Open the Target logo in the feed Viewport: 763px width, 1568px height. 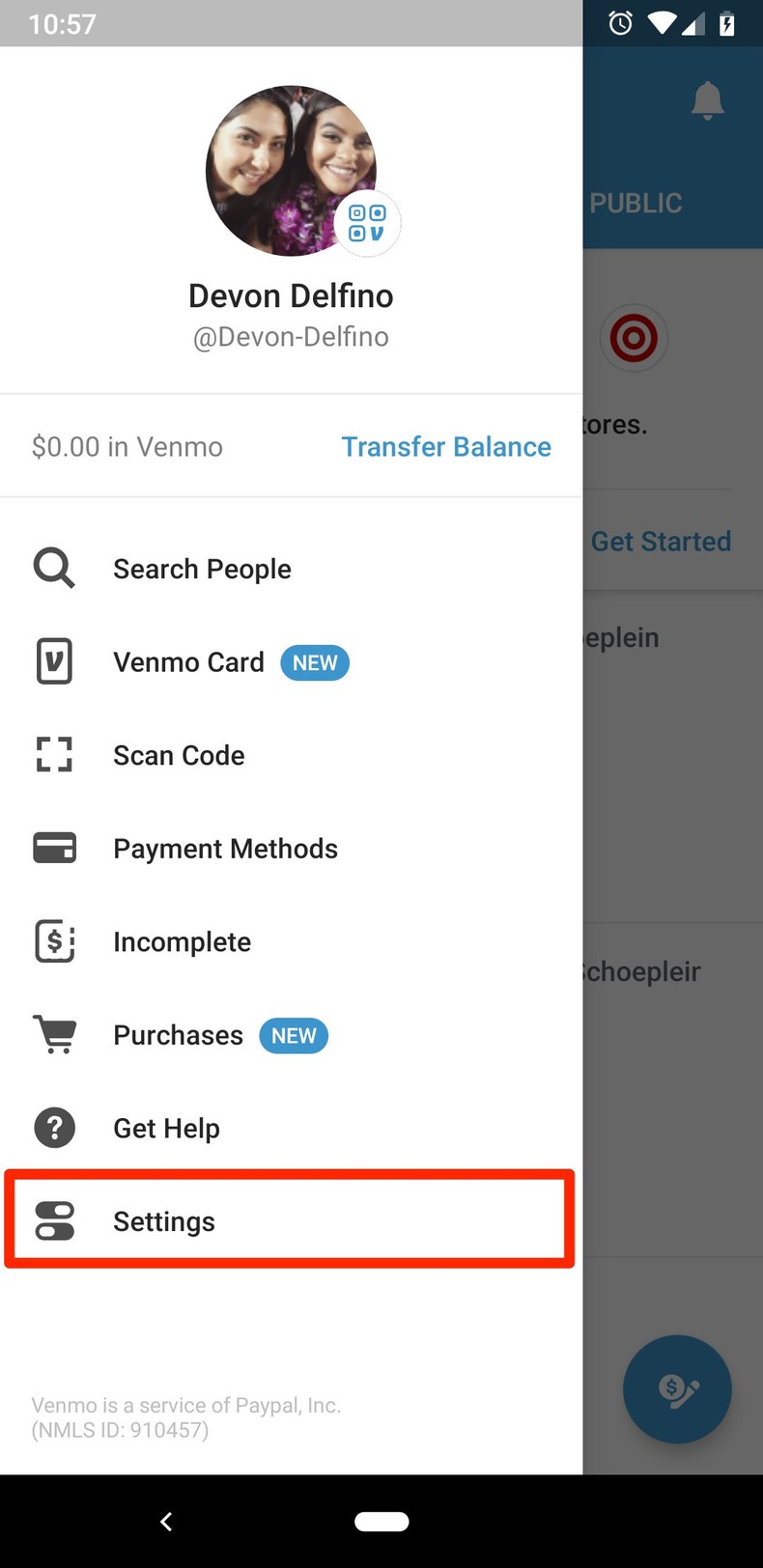(x=634, y=338)
